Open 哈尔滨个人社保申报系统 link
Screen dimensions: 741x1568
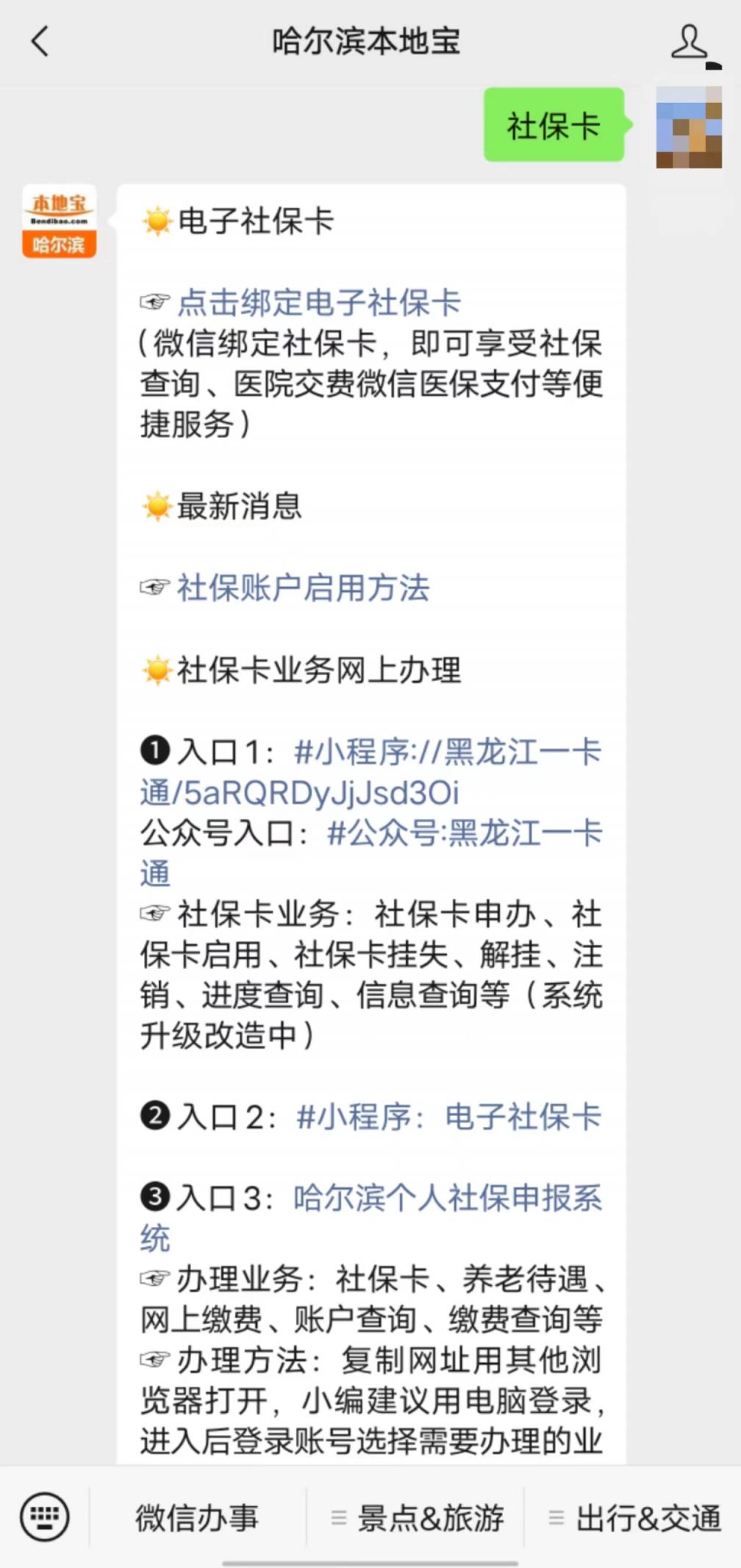pos(371,1218)
